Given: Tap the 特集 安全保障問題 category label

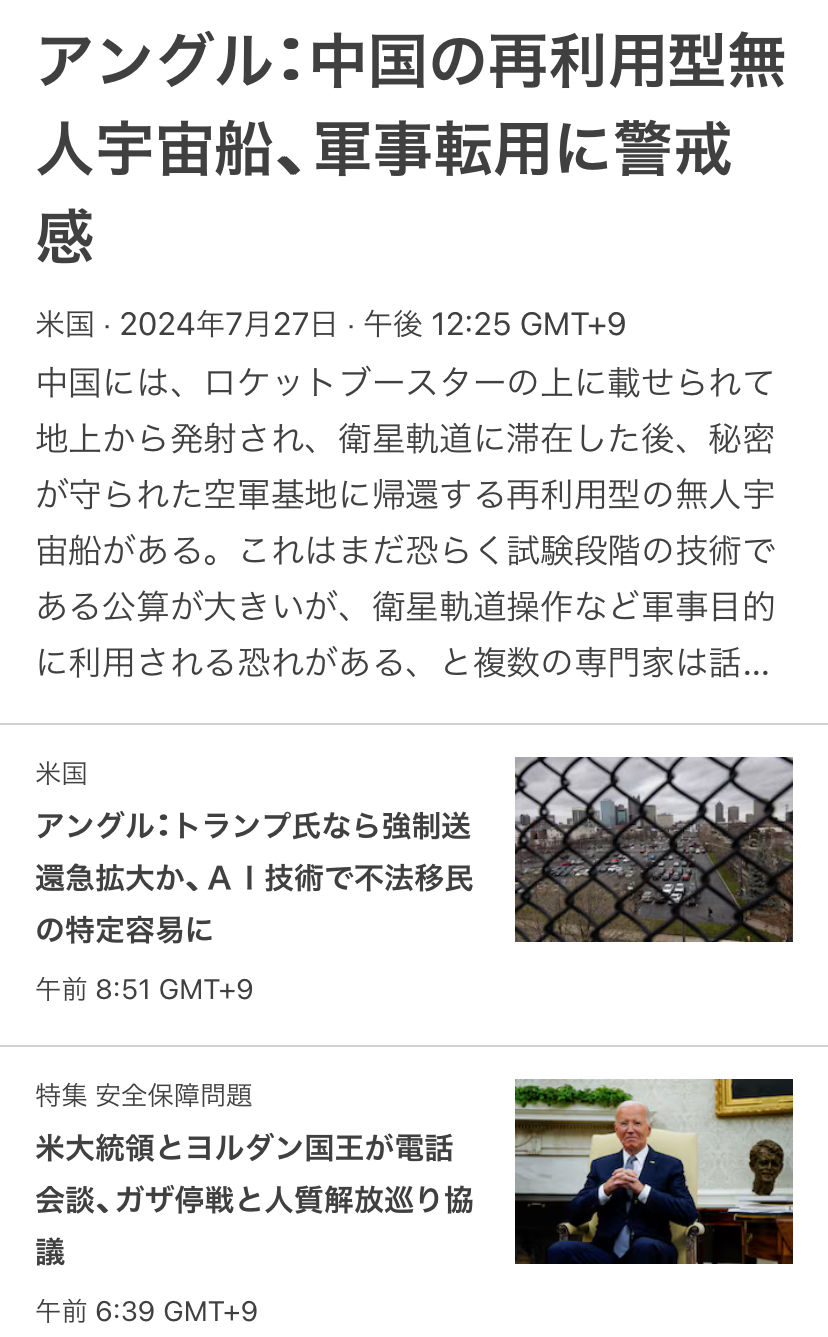Looking at the screenshot, I should click(x=144, y=1095).
